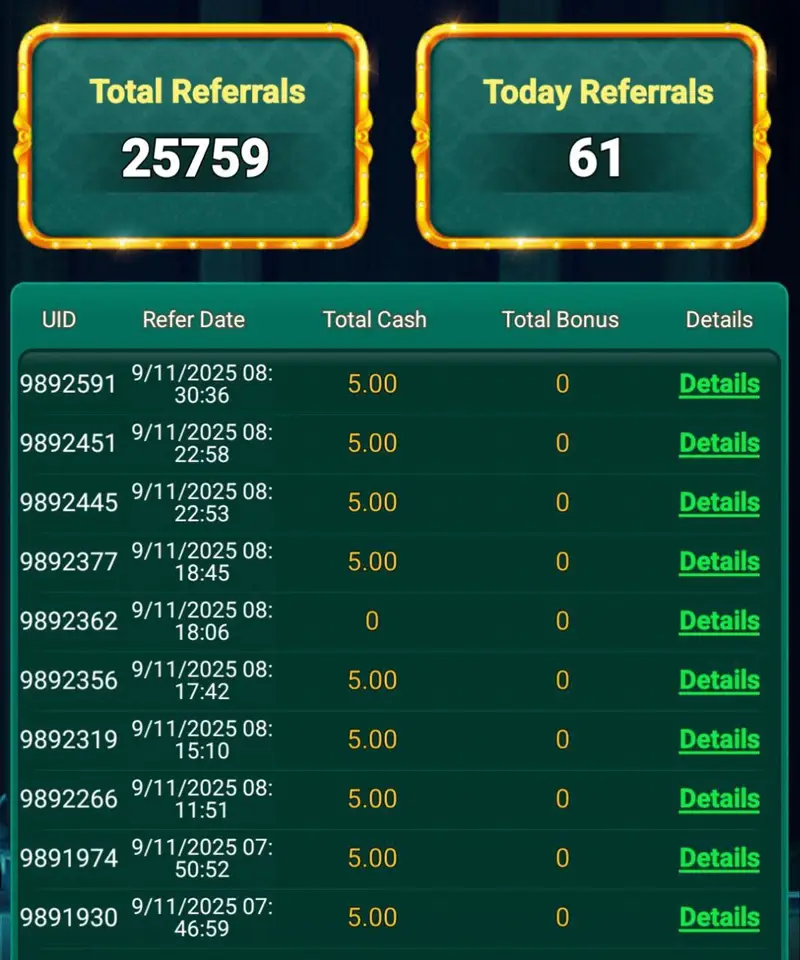Open Details for referral UID 9892445
Viewport: 800px width, 960px height.
(x=719, y=503)
